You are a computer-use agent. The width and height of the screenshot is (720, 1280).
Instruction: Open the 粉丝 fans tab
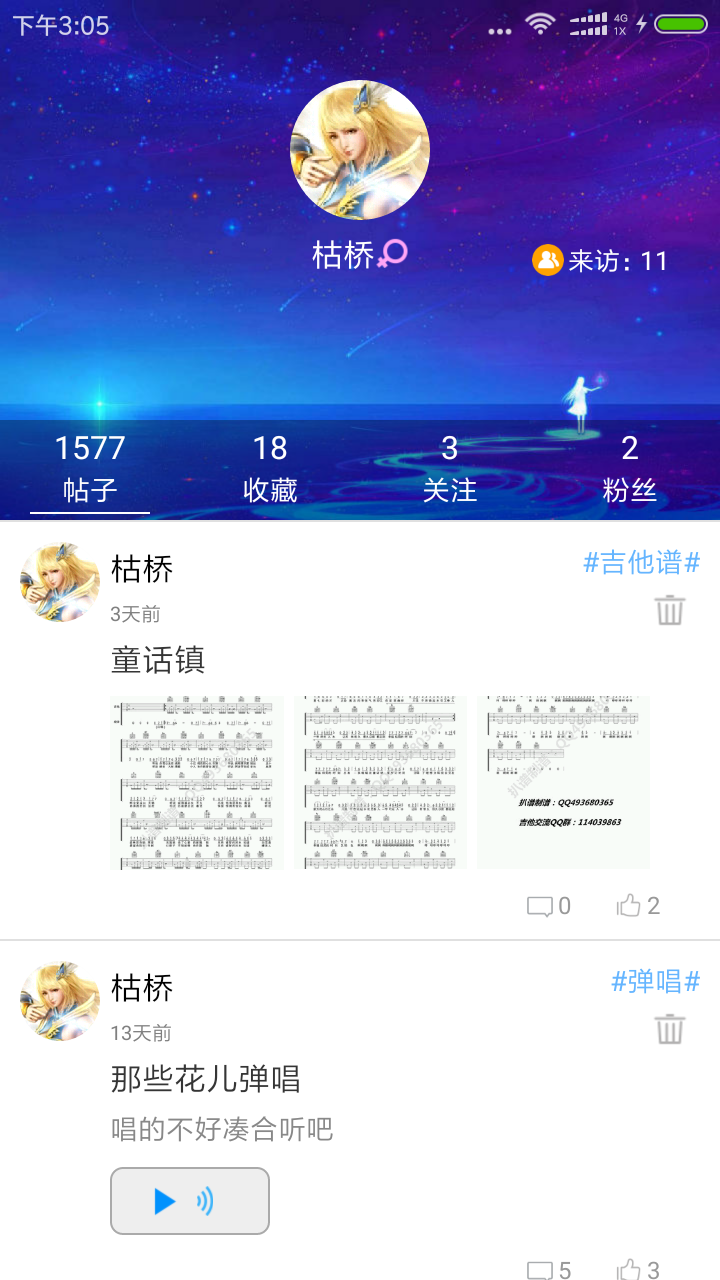coord(630,467)
